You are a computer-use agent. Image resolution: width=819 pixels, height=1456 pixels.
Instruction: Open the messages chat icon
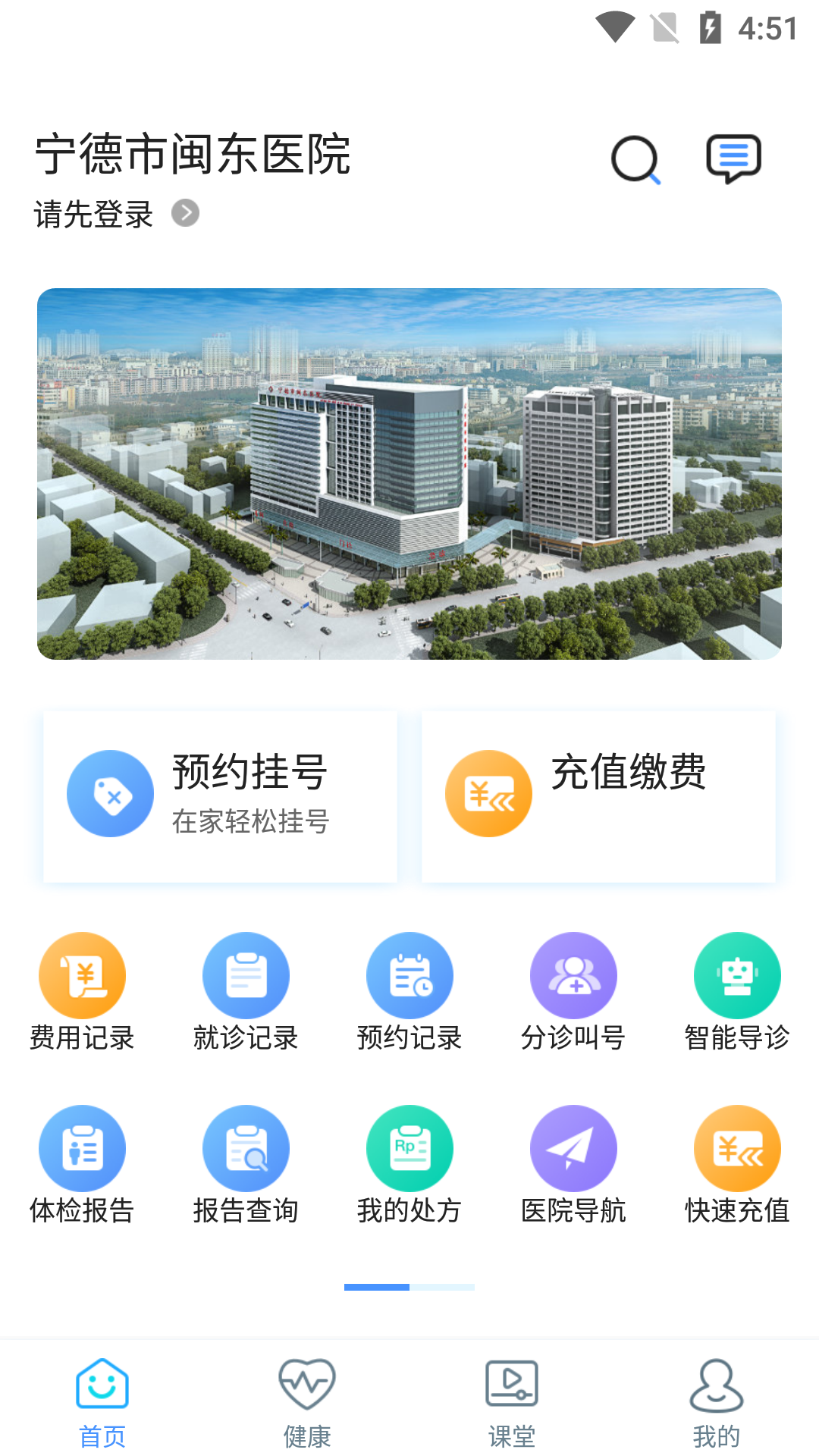coord(734,160)
